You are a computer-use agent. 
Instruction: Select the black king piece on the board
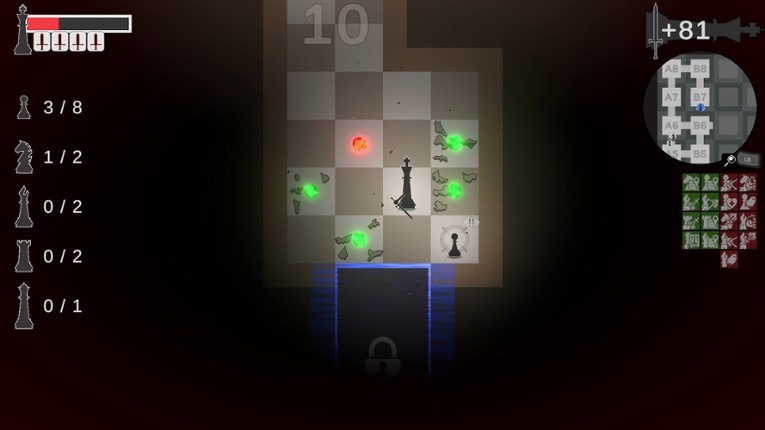tap(406, 187)
